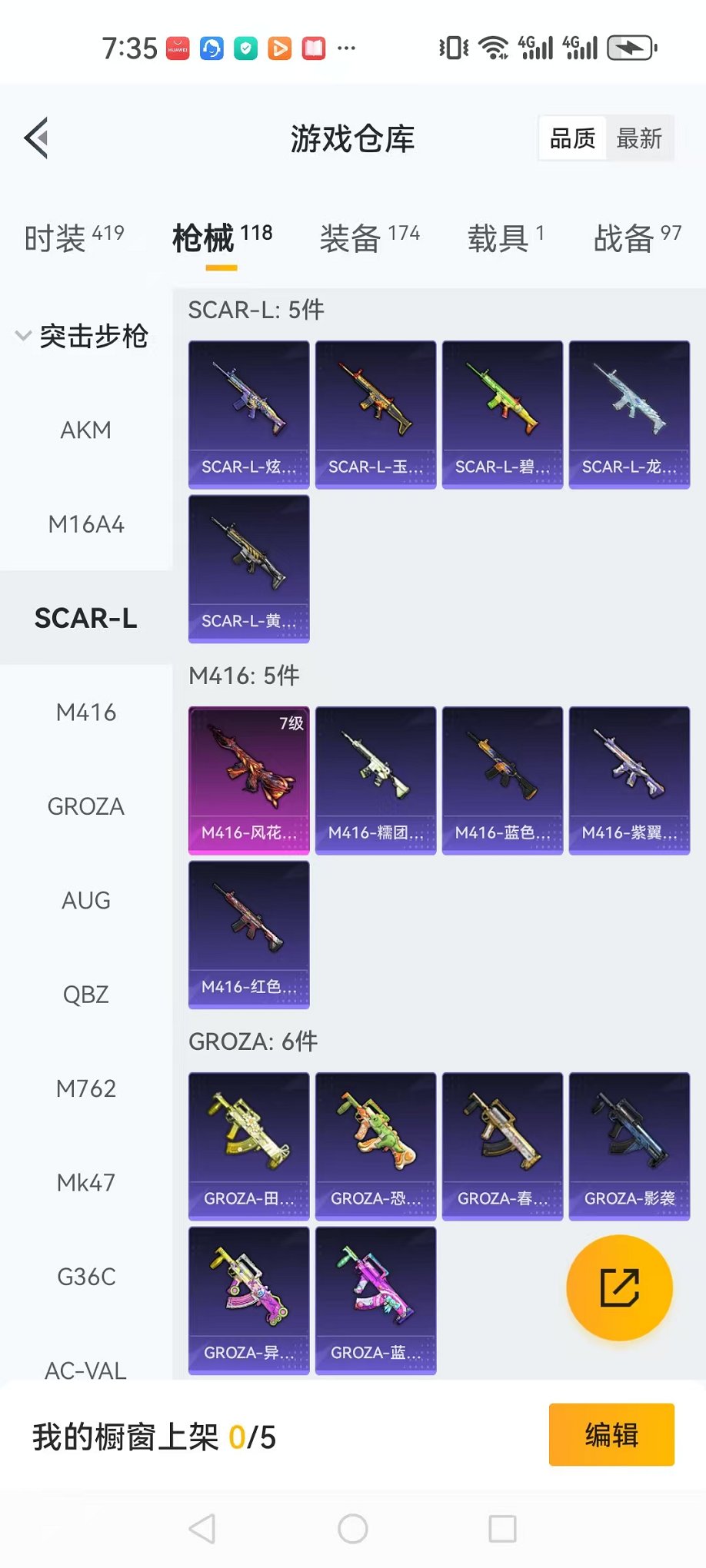Open the 装备 tab
The height and width of the screenshot is (1568, 706).
[369, 238]
